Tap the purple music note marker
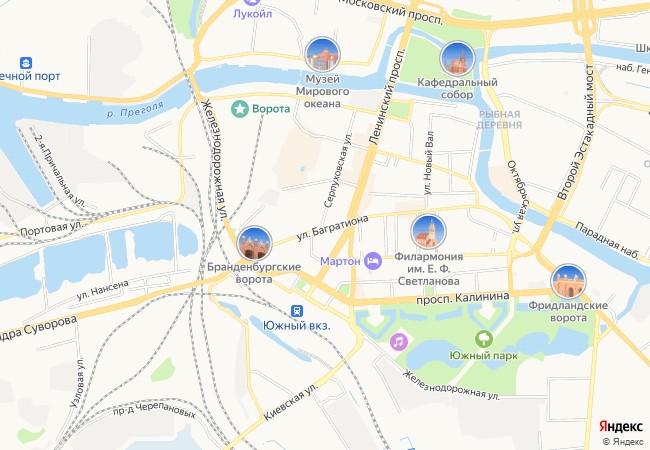This screenshot has width=650, height=450. [398, 341]
